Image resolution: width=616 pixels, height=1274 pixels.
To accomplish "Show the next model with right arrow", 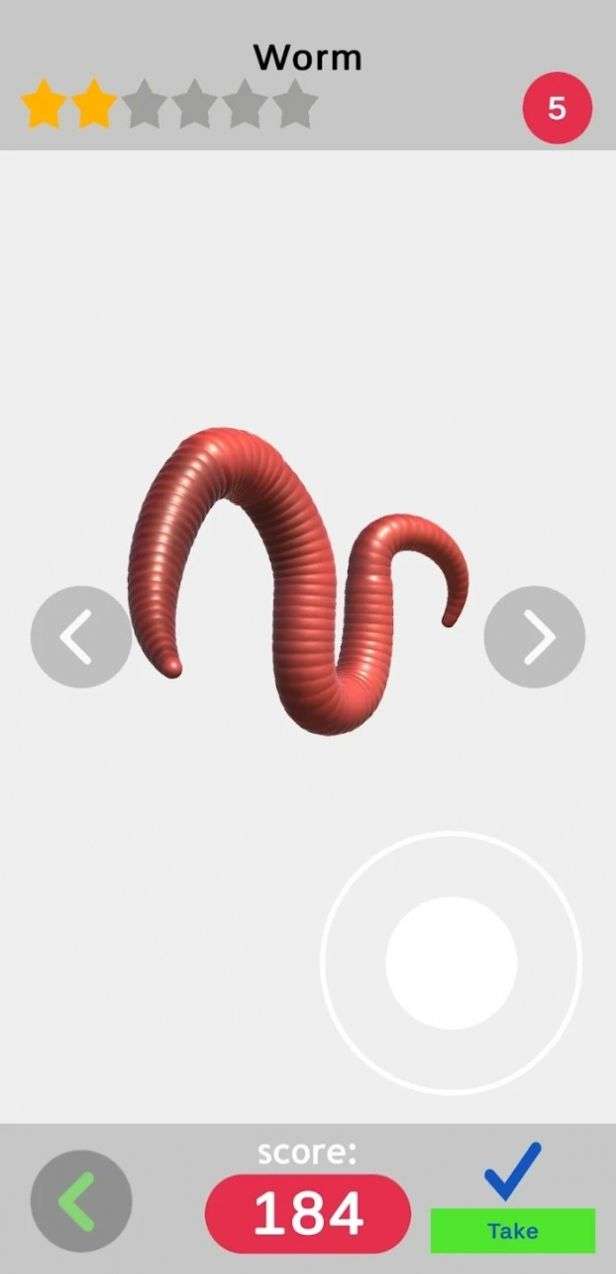I will pyautogui.click(x=534, y=637).
